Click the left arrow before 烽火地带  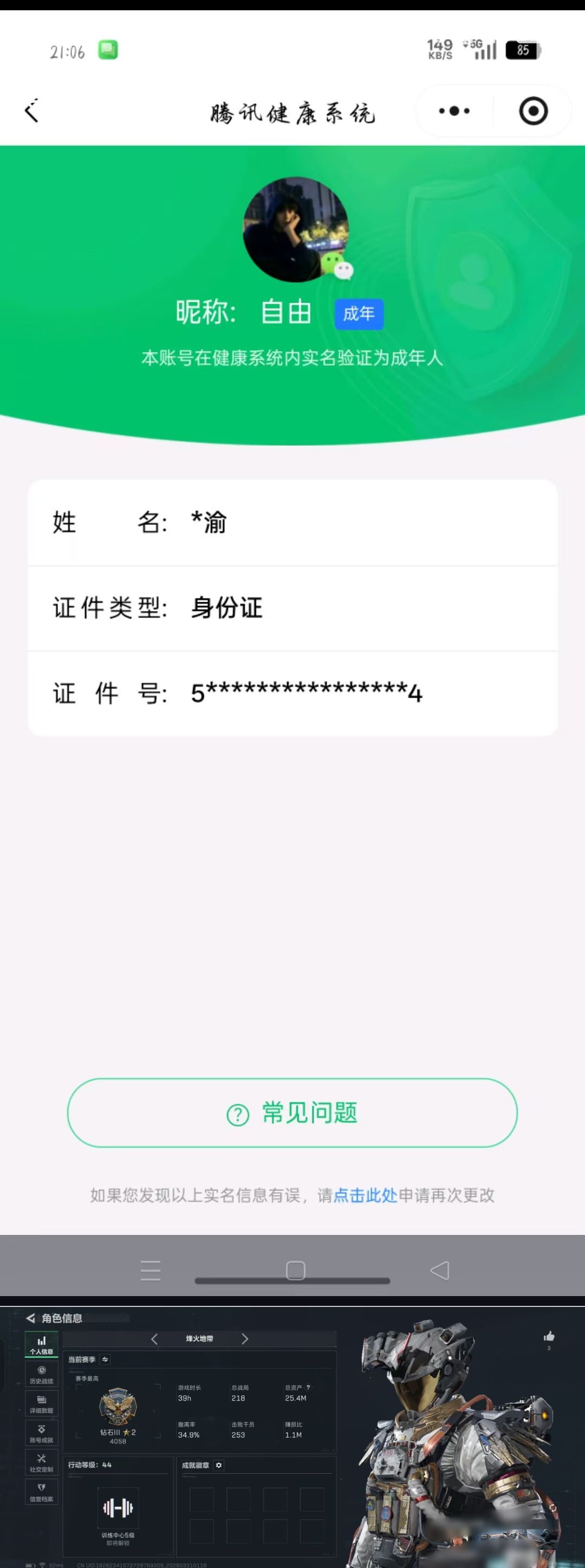(154, 1339)
